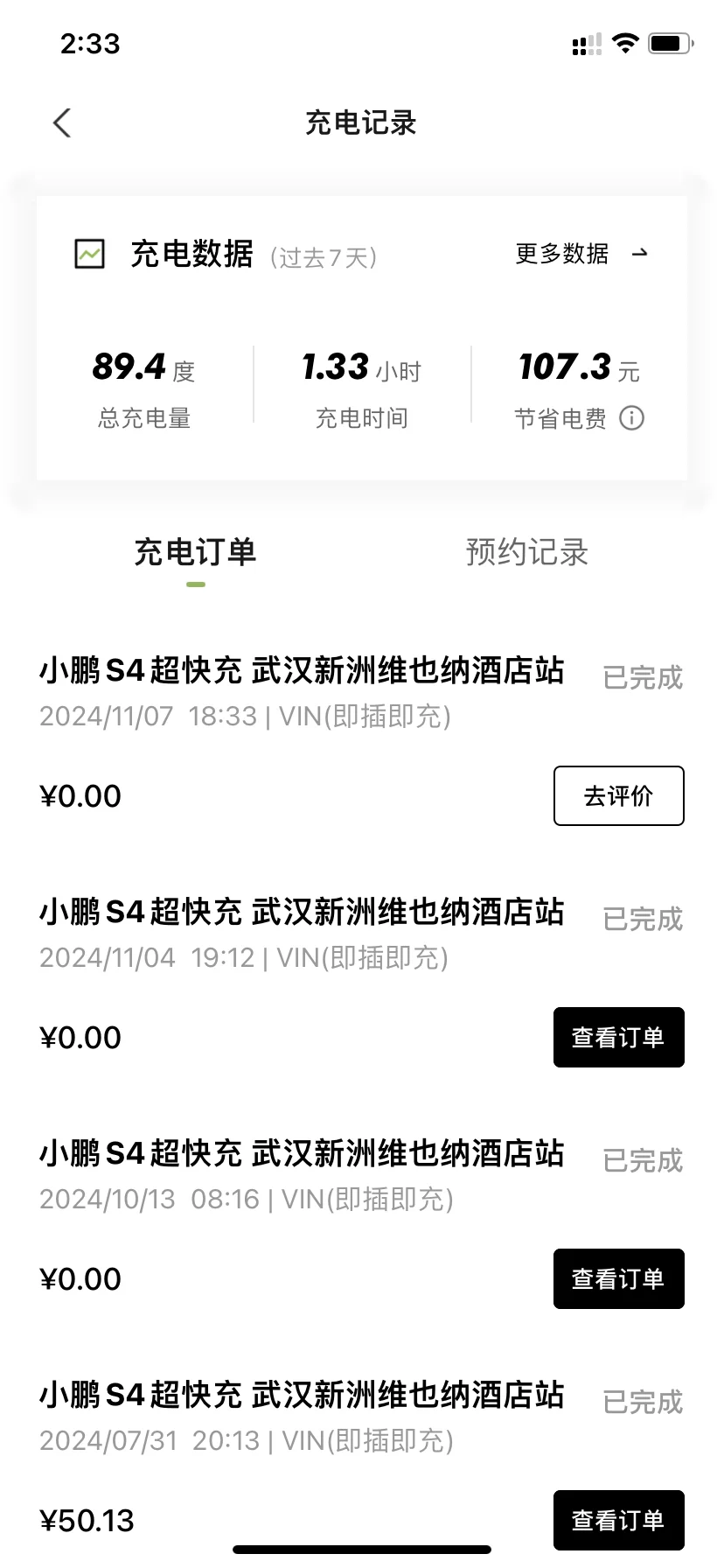
Task: Open the charging order dated 2024/11/07 18:33
Action: pos(361,735)
